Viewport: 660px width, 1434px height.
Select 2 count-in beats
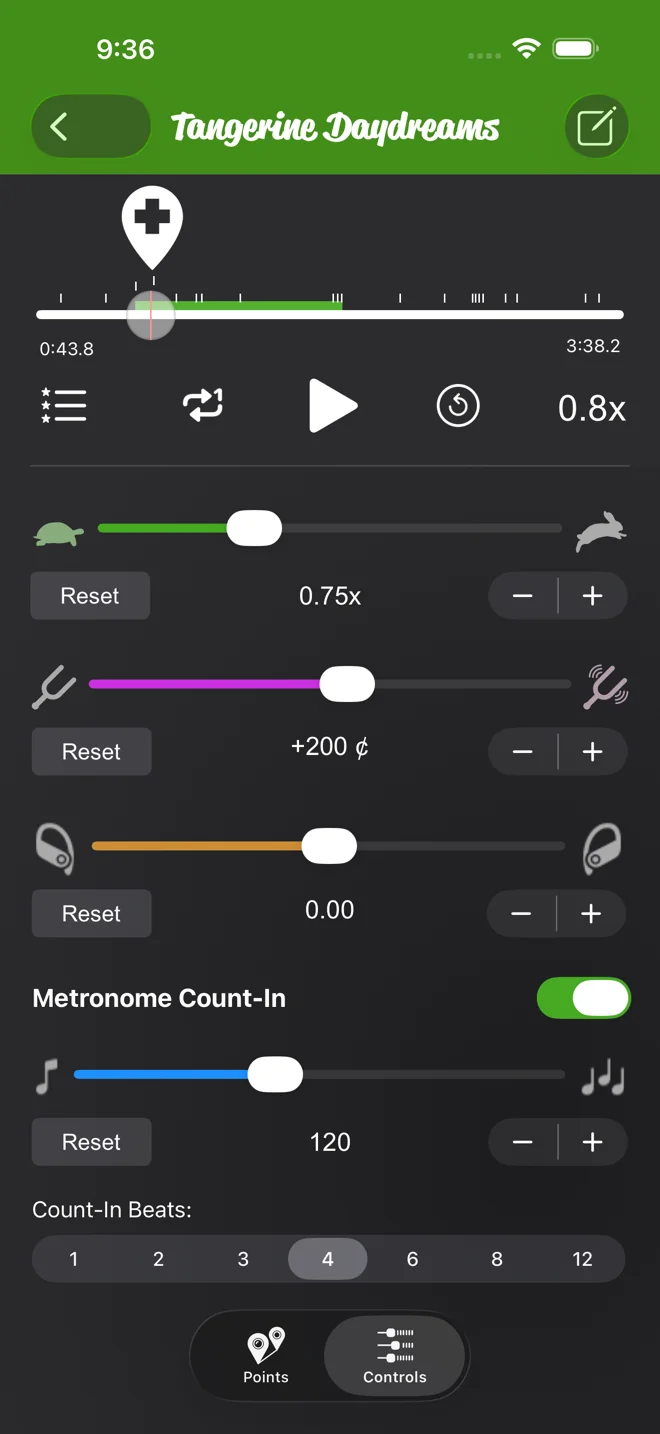click(158, 1259)
